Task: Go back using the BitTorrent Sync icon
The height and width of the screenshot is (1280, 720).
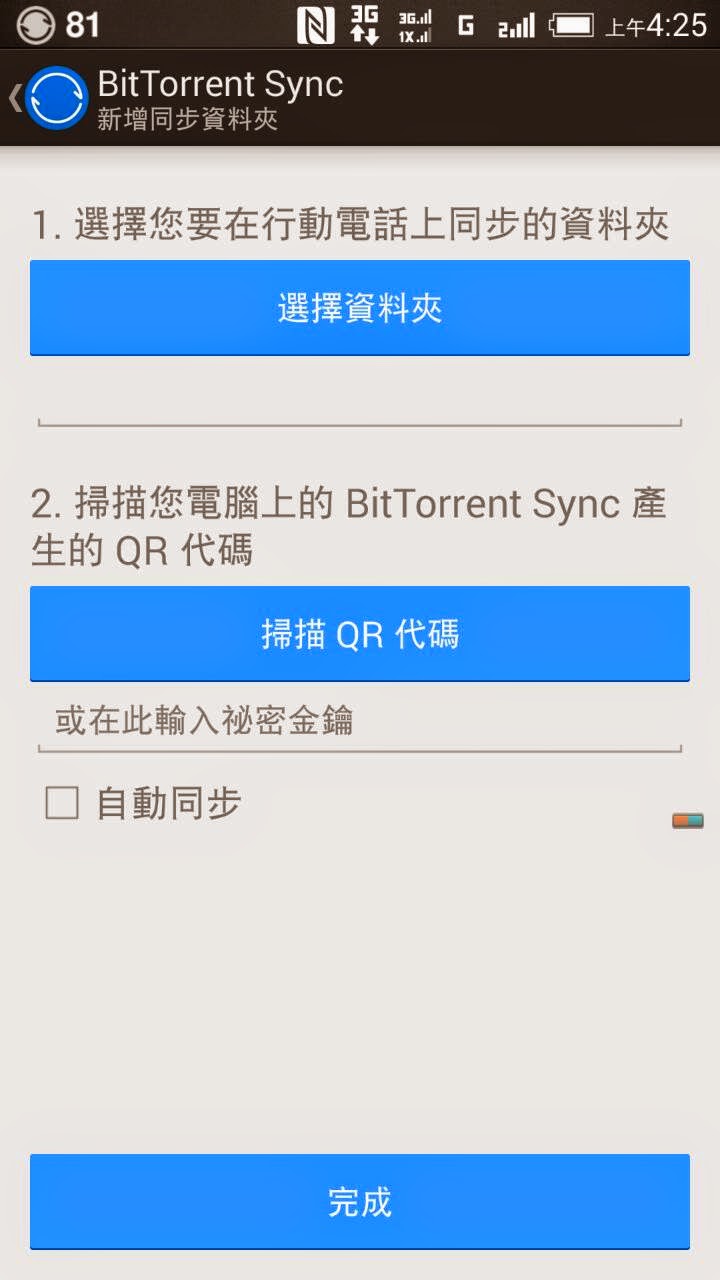Action: (x=55, y=98)
